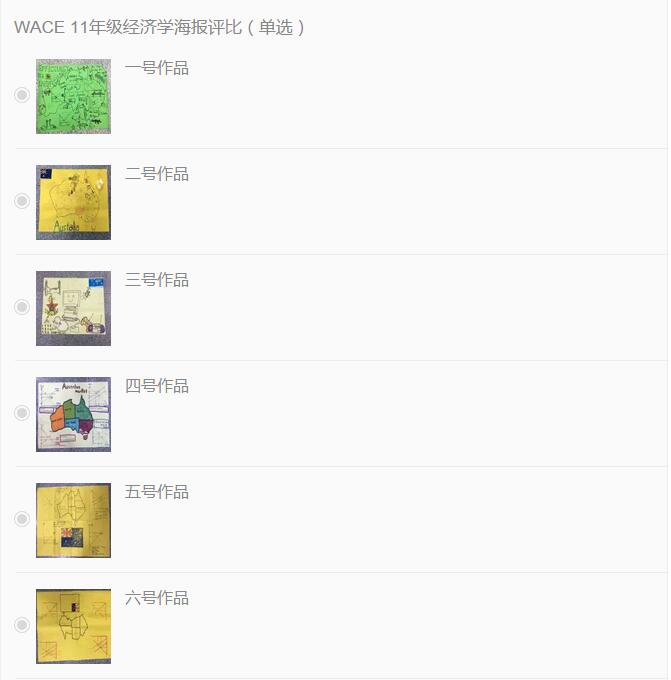Image resolution: width=671 pixels, height=680 pixels.
Task: Pick the 四号作品 radio button
Action: point(22,413)
